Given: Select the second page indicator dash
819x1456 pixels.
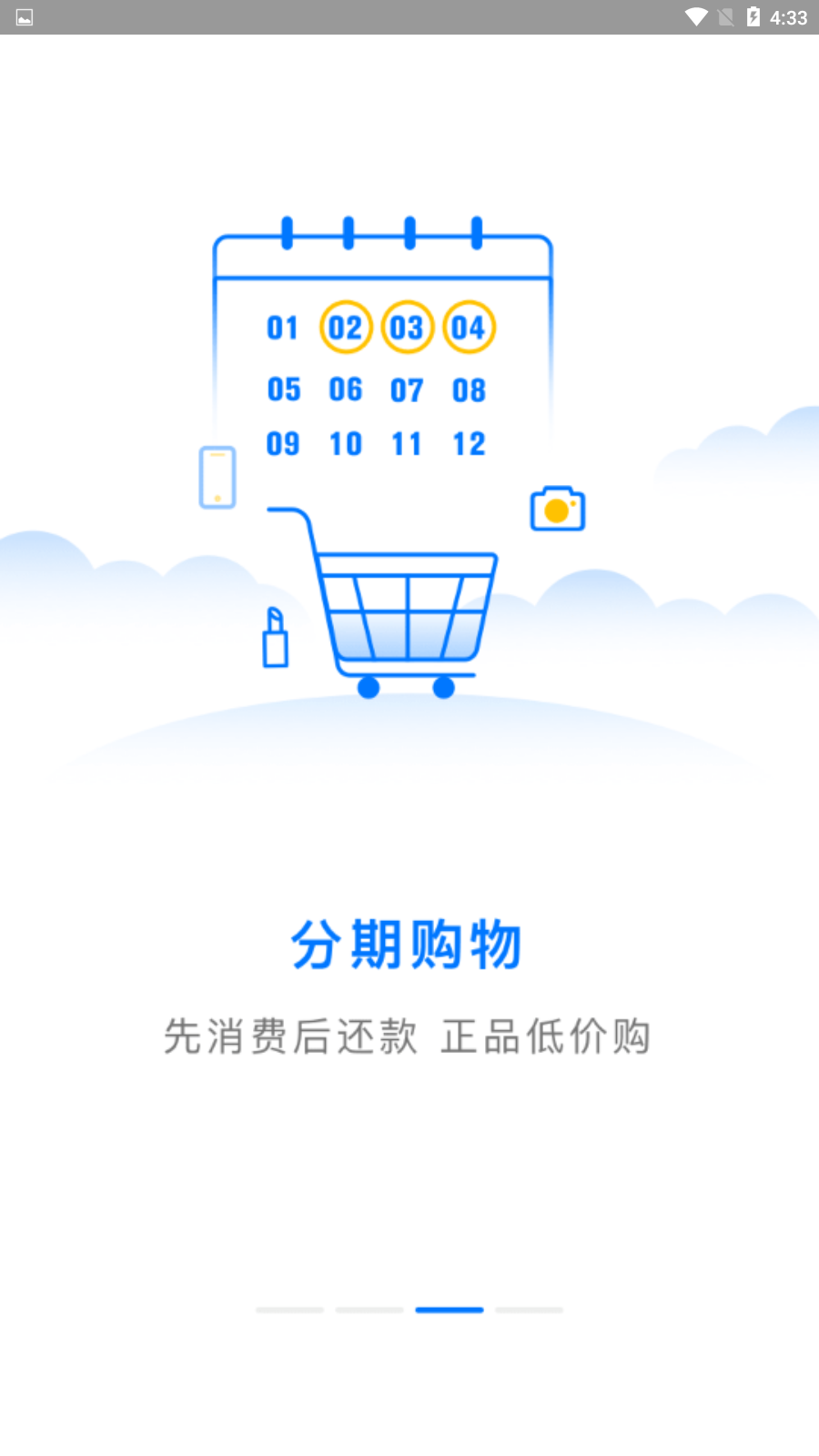Looking at the screenshot, I should click(369, 1309).
